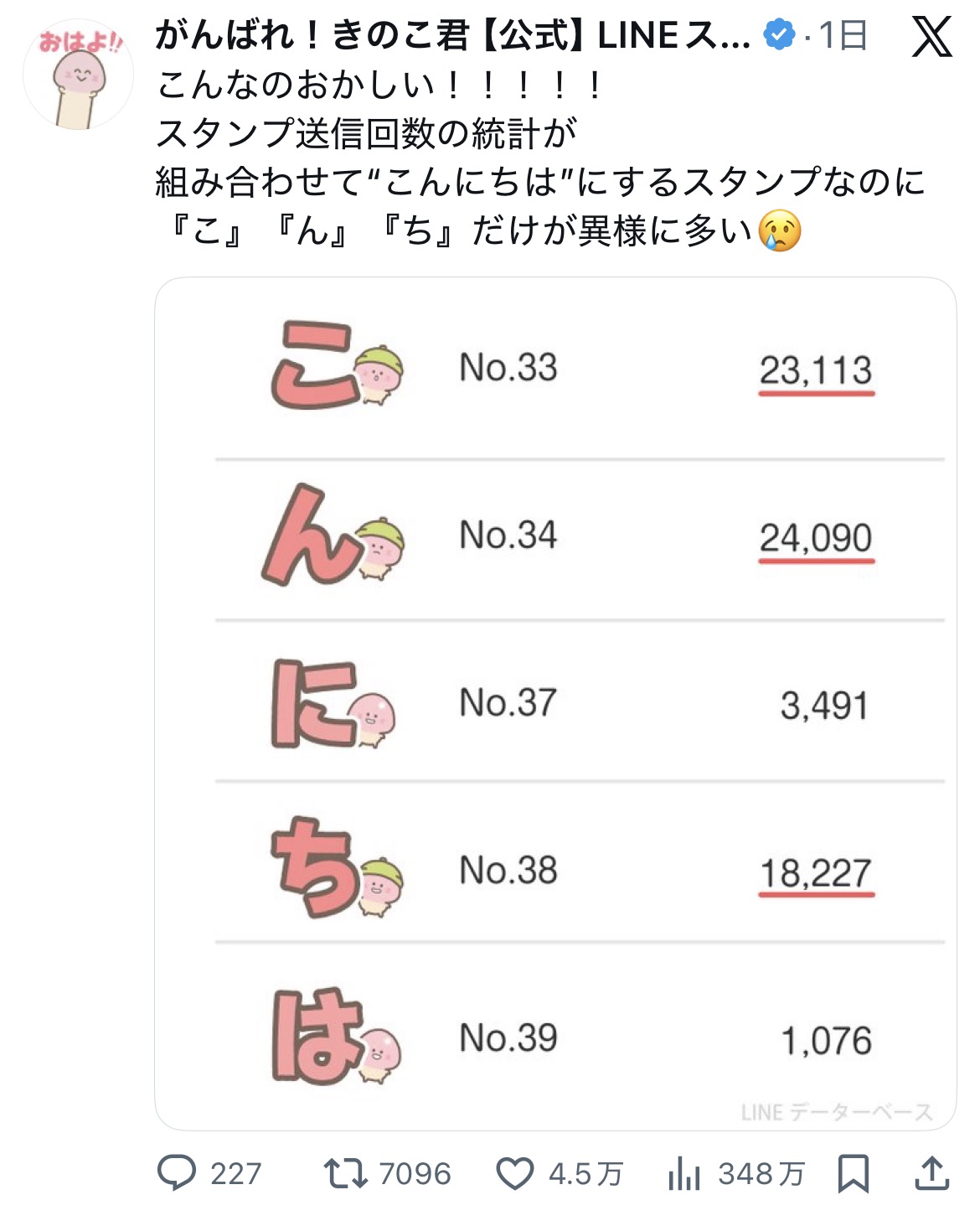Bookmark this post
980x1226 pixels.
tap(853, 1172)
